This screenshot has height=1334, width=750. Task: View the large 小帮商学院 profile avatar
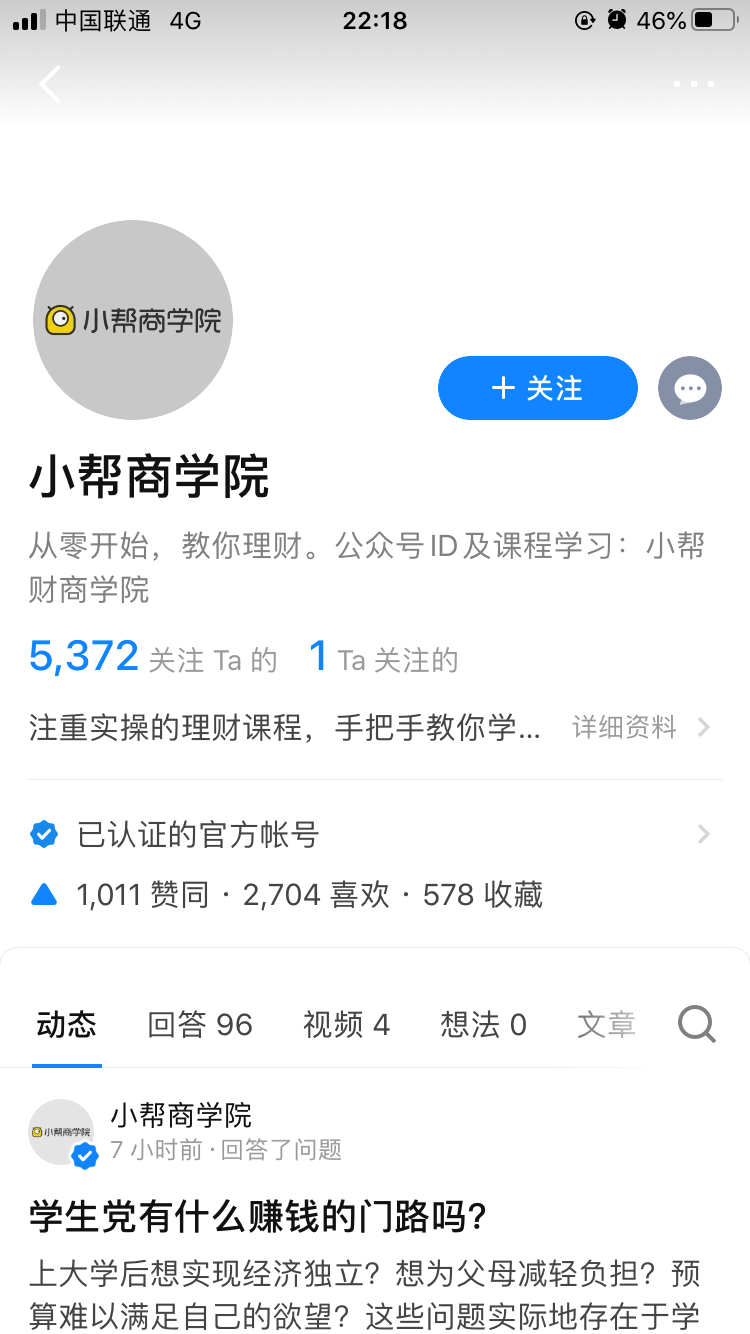133,320
